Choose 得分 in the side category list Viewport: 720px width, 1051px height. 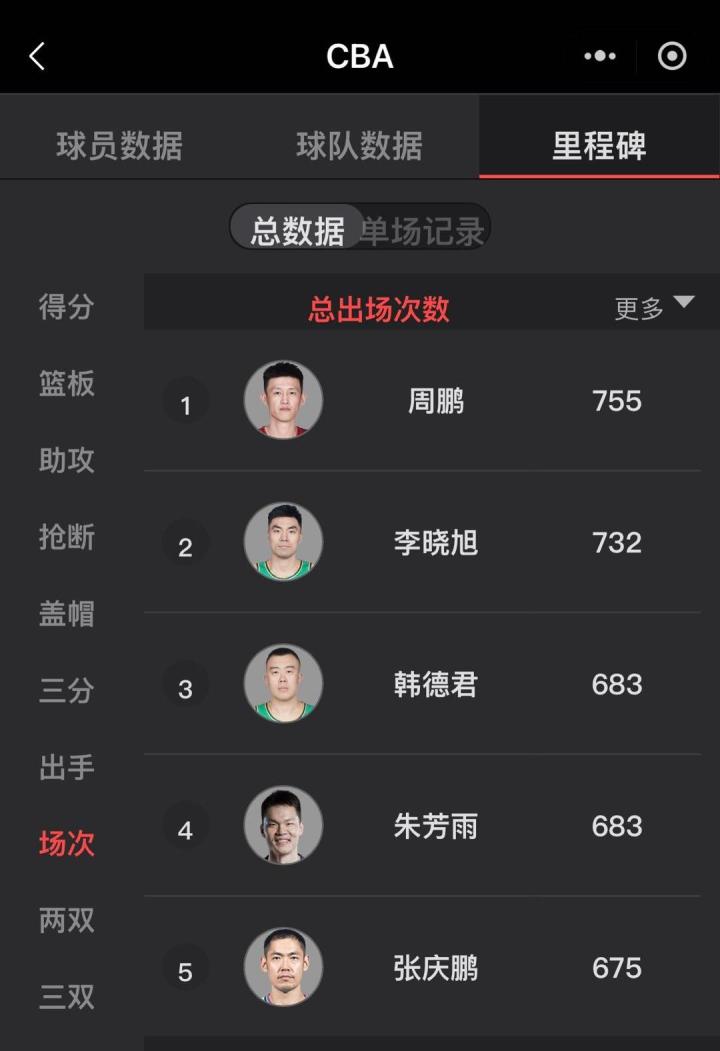click(66, 307)
